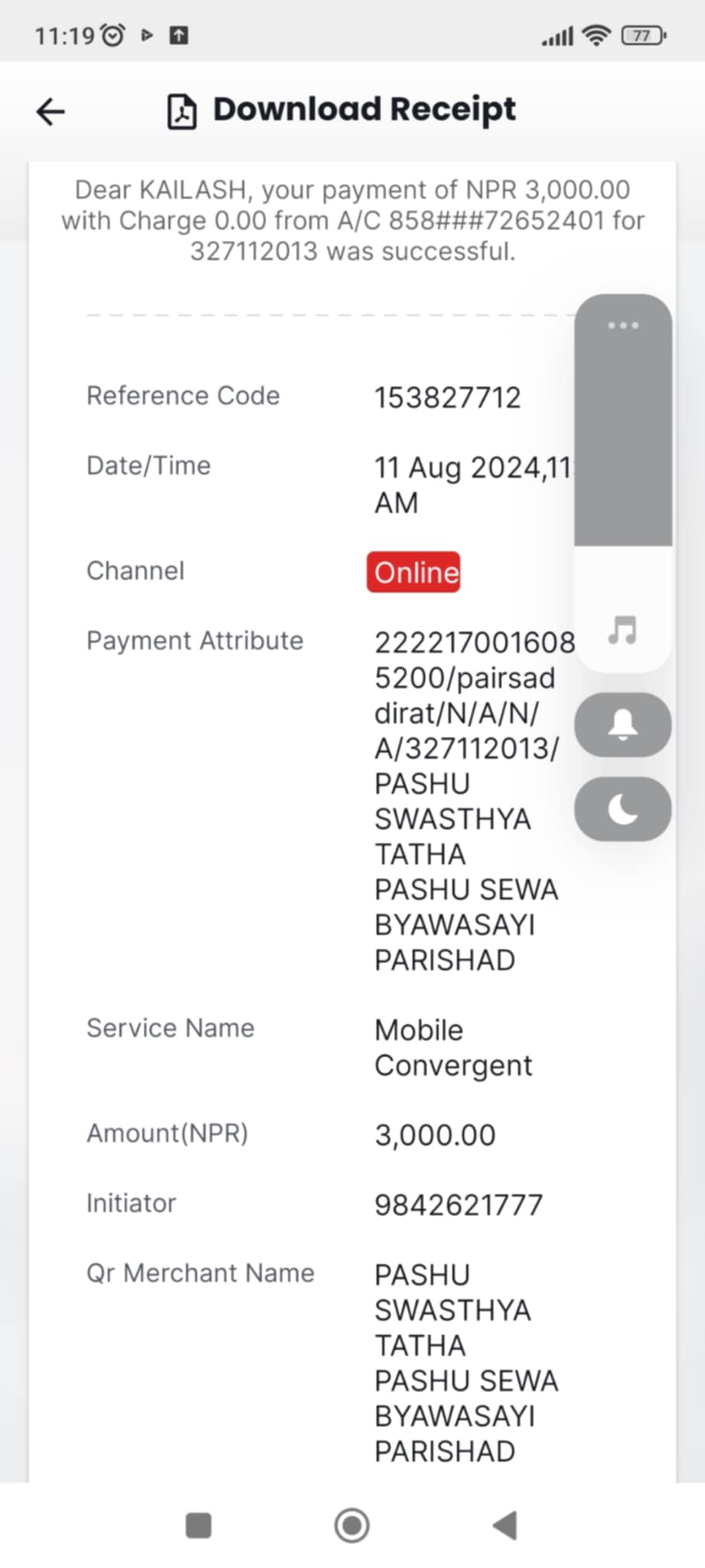Toggle the Do Not Disturb moon button

pos(623,809)
